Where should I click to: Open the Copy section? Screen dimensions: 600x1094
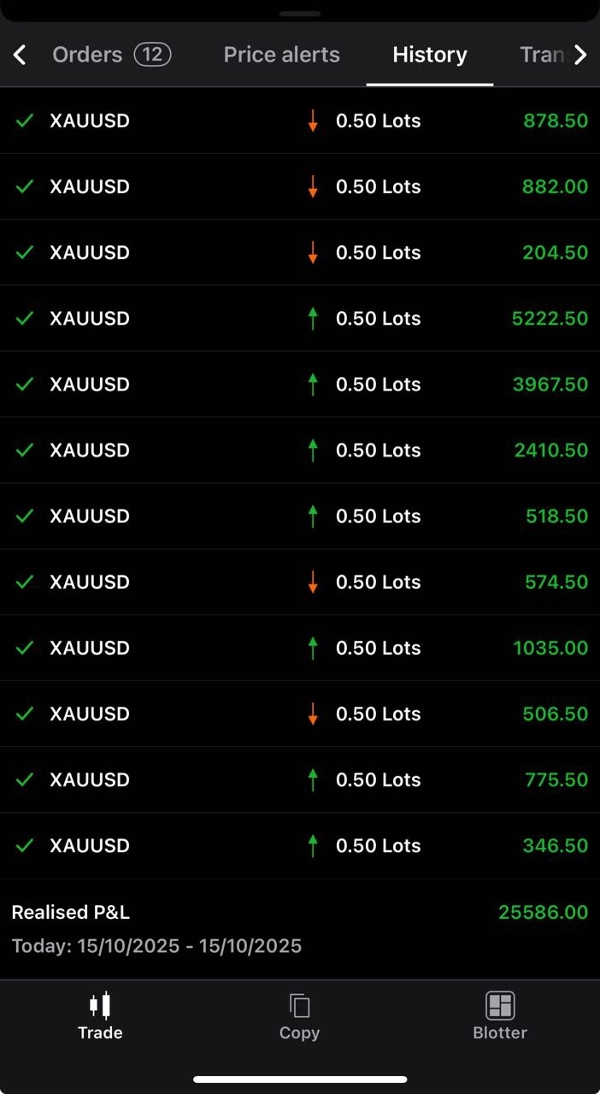(299, 1016)
